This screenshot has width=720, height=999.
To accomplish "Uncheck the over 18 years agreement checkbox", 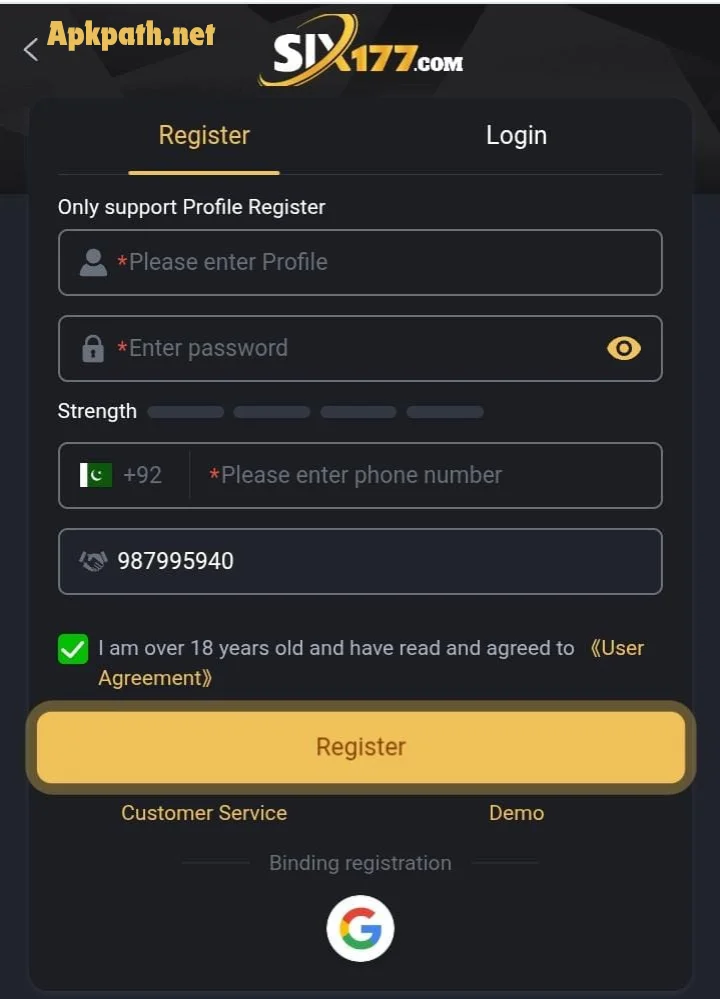I will 72,649.
